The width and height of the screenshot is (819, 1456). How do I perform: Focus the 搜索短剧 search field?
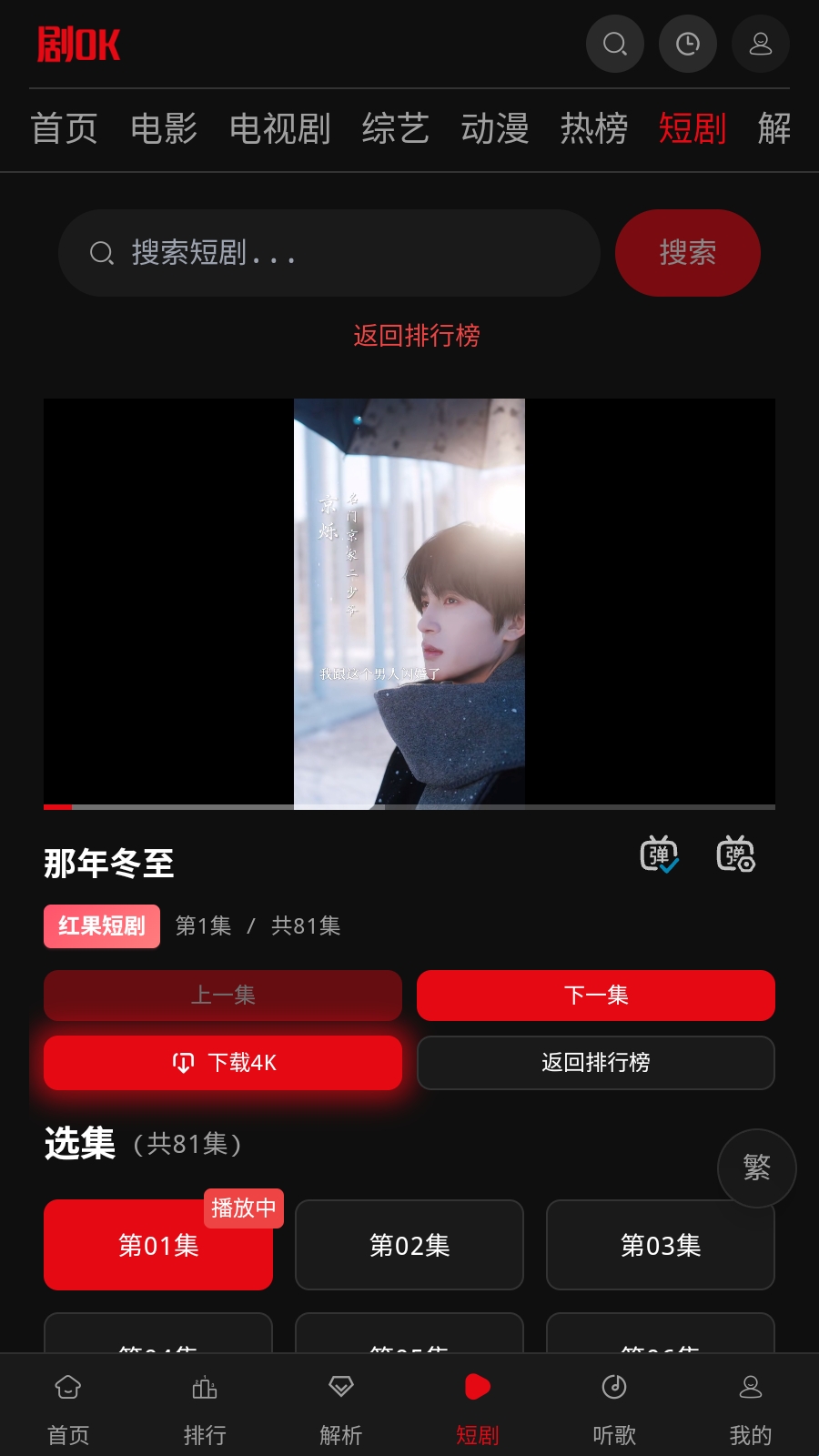coord(329,253)
